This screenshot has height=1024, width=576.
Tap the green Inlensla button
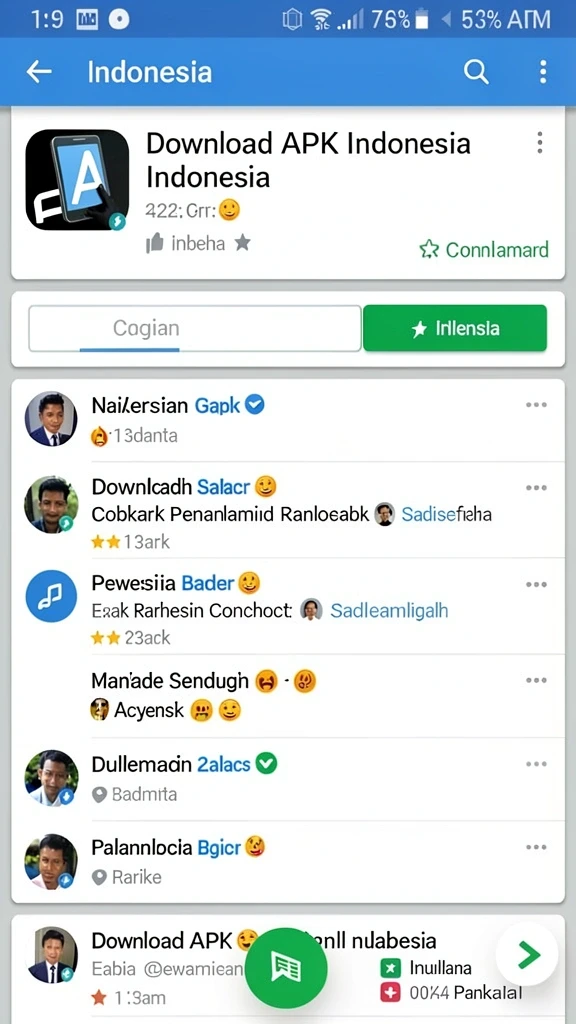[x=455, y=328]
